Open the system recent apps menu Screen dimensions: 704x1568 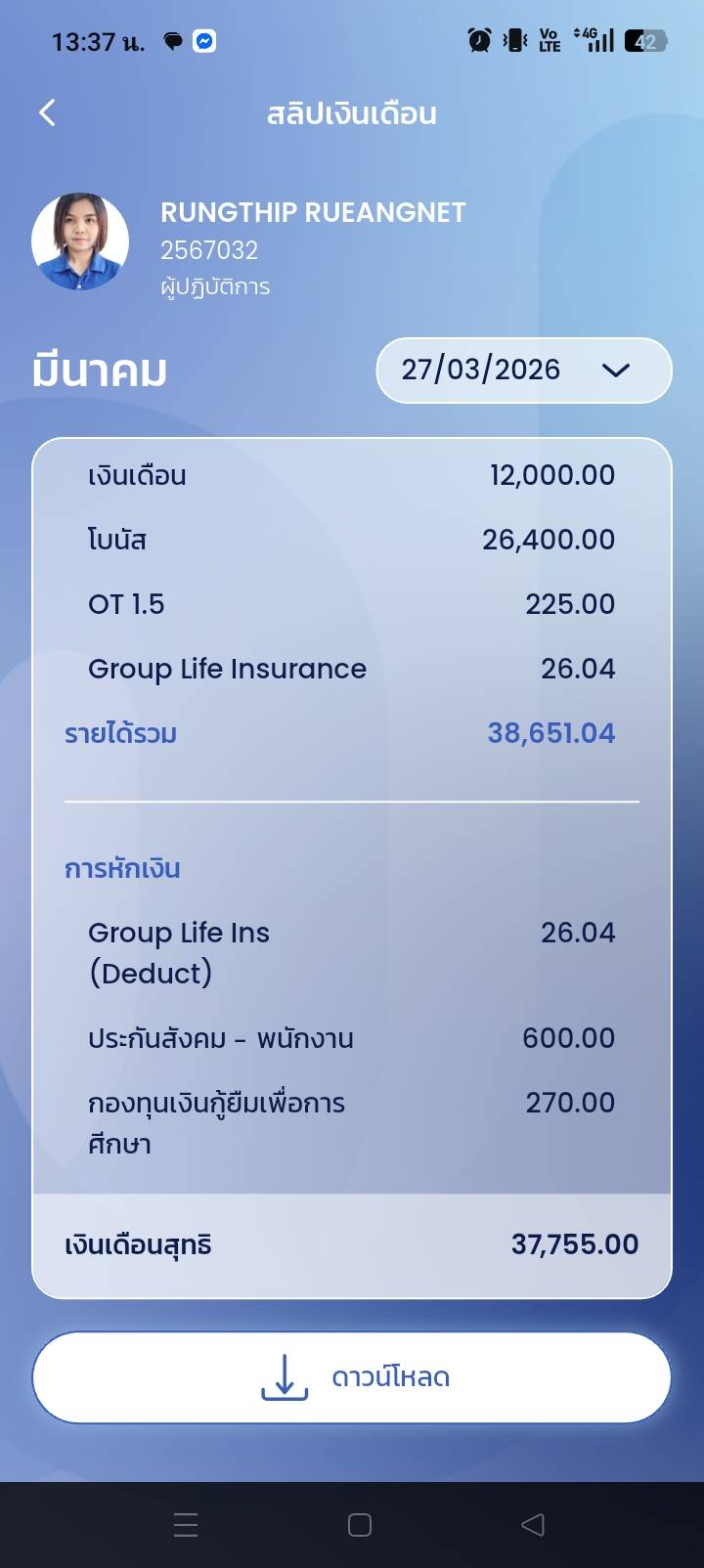coord(186,1525)
